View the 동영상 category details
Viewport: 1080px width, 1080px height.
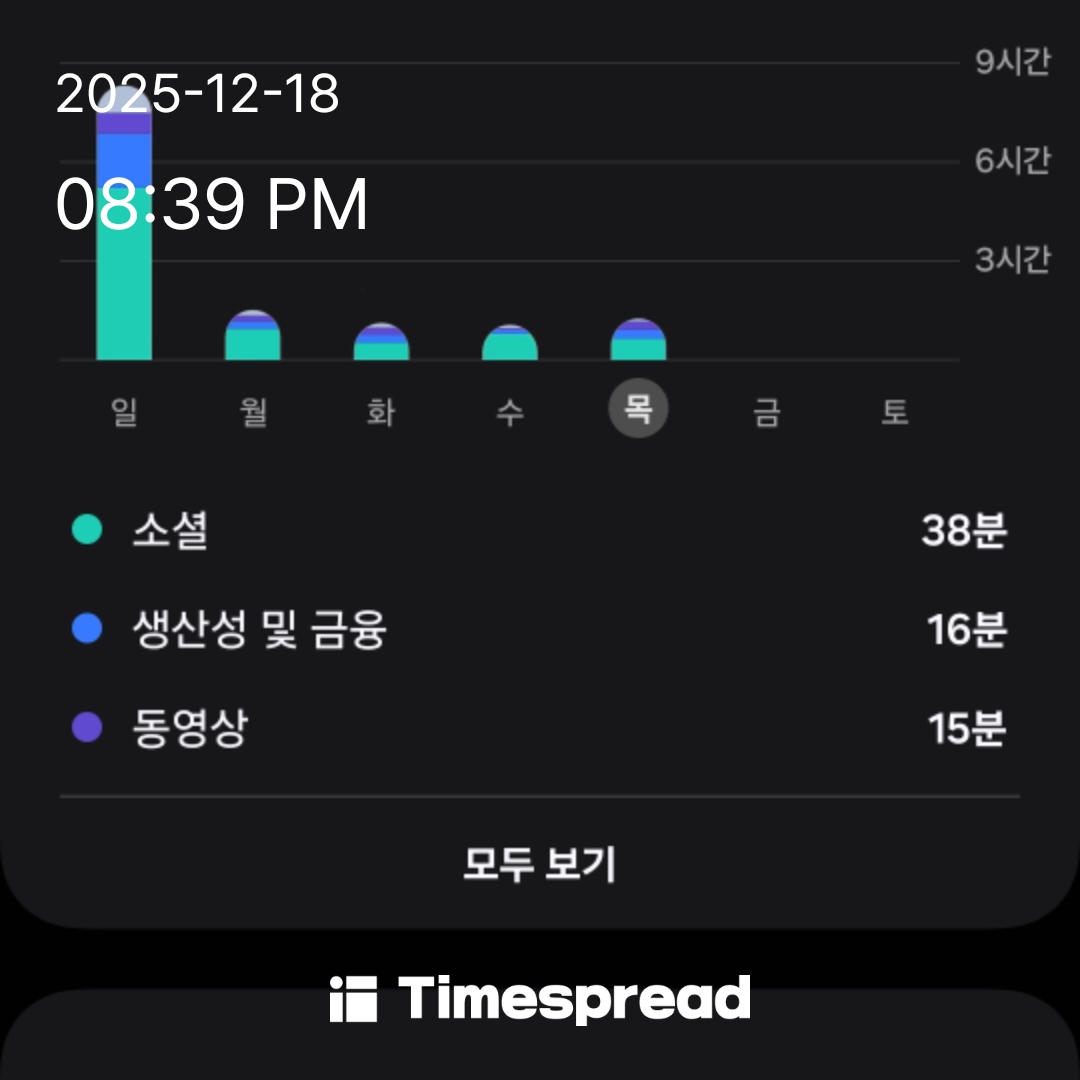tap(539, 728)
